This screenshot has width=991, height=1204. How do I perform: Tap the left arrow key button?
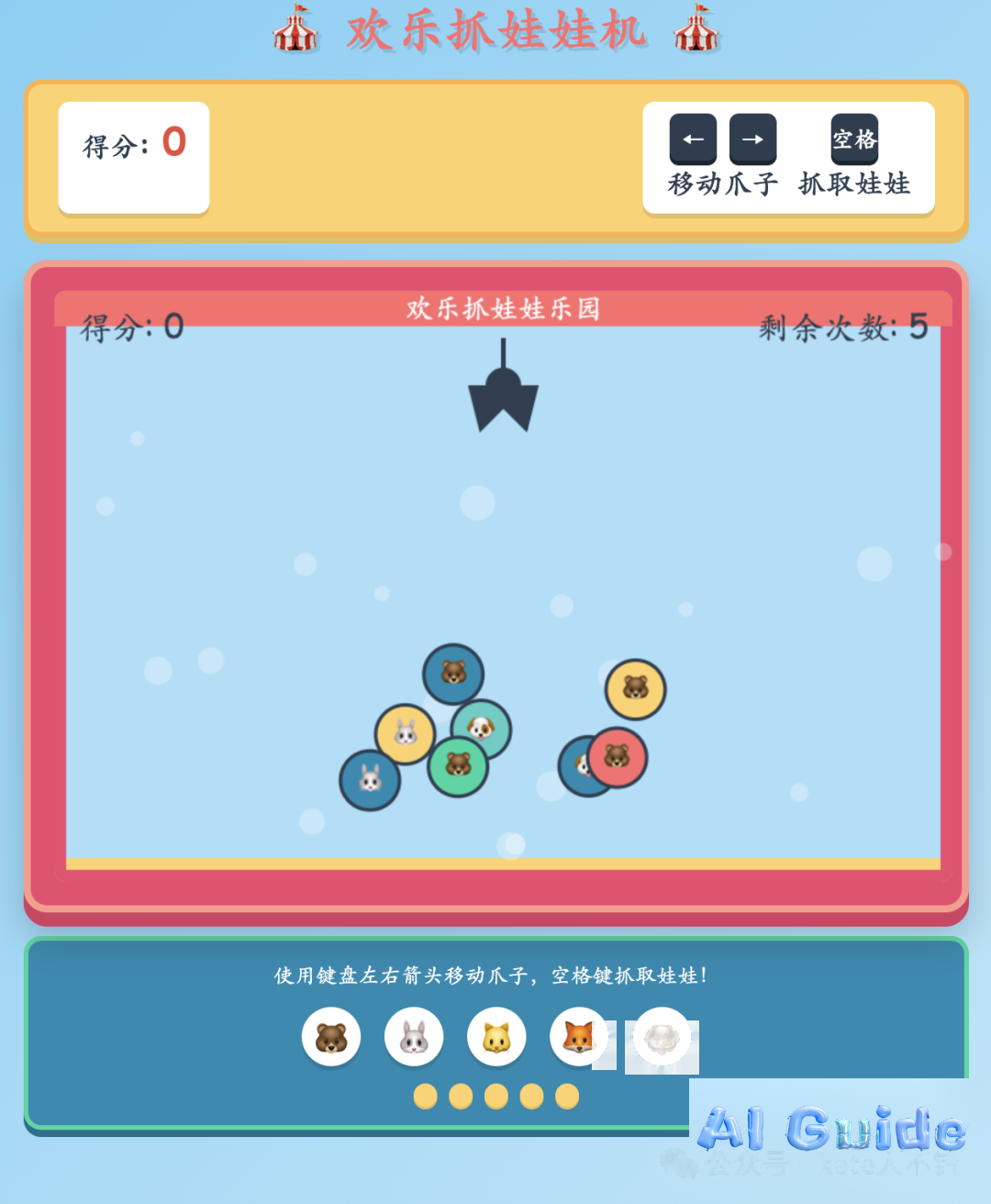[693, 139]
